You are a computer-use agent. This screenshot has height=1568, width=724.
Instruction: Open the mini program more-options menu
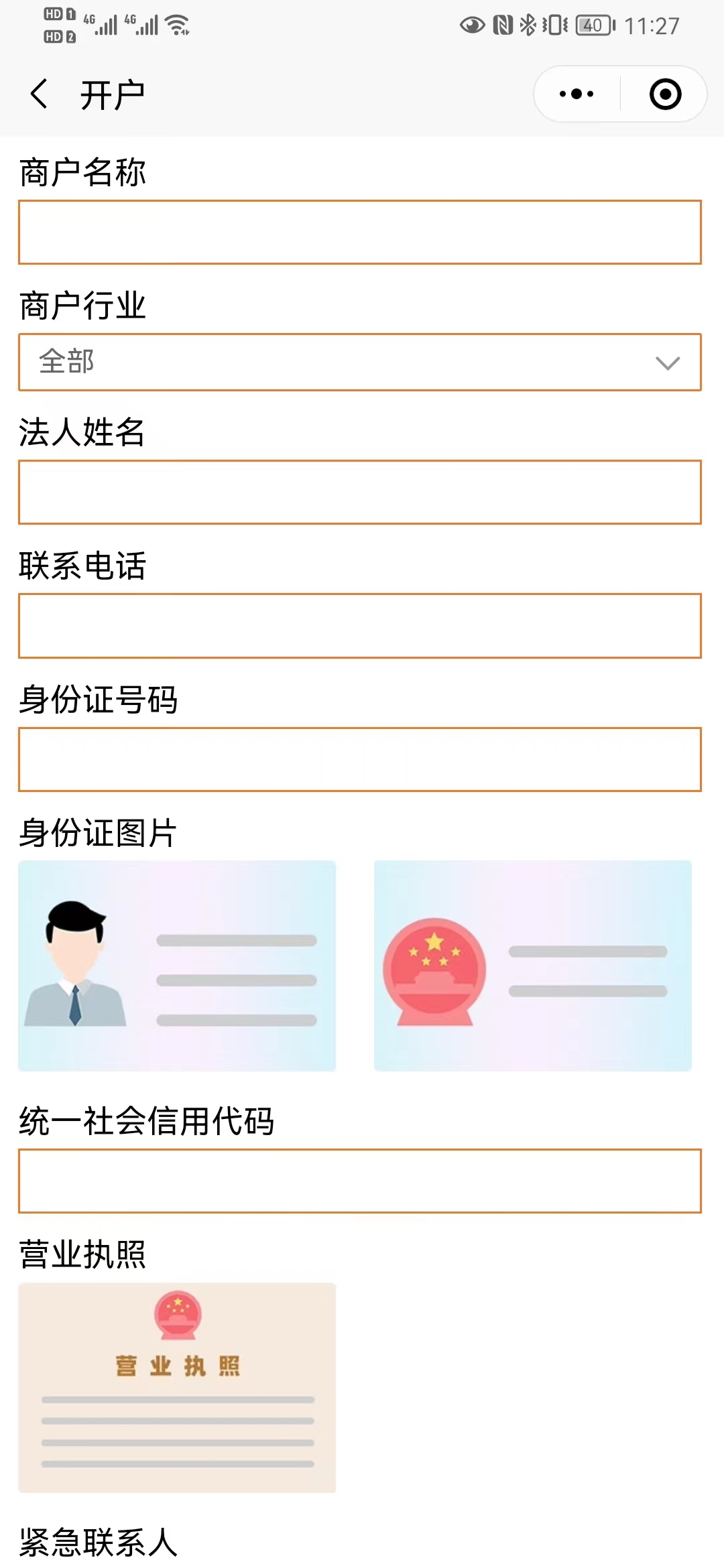click(577, 94)
